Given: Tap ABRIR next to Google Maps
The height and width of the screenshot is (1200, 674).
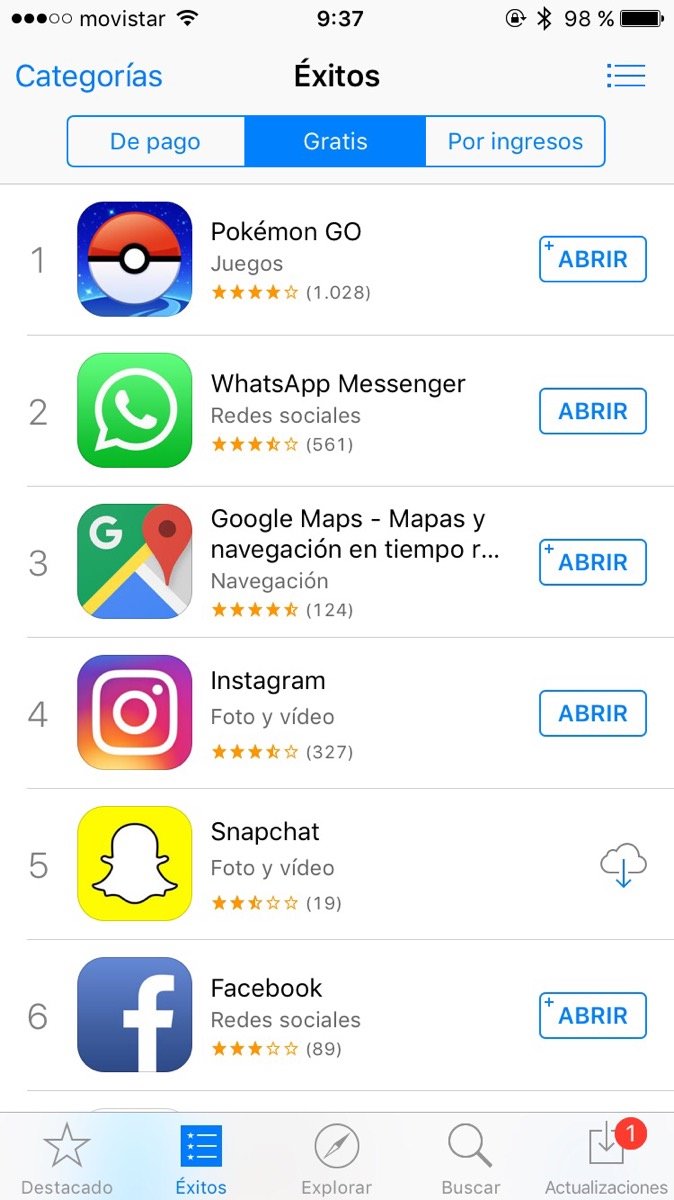Looking at the screenshot, I should click(x=593, y=562).
